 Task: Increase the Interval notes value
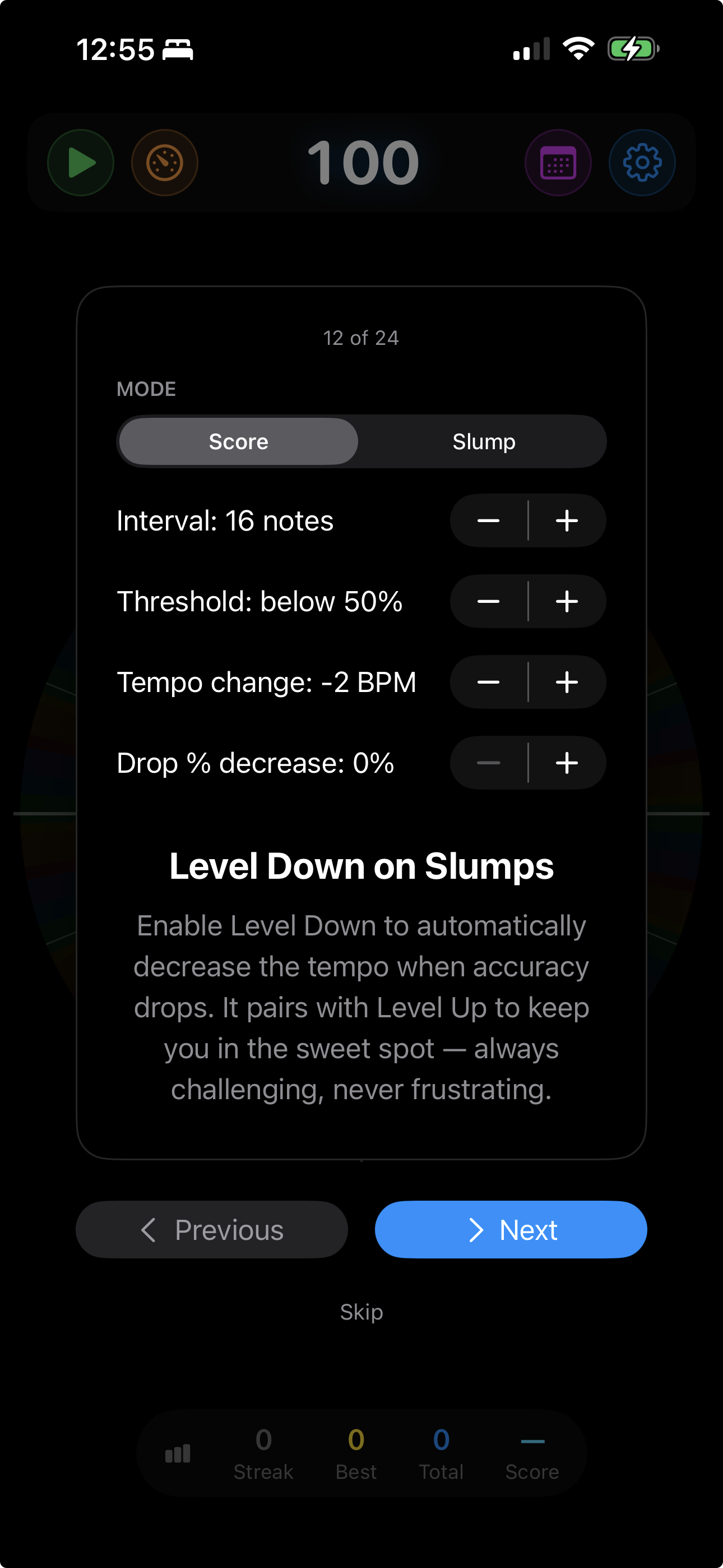pyautogui.click(x=566, y=520)
